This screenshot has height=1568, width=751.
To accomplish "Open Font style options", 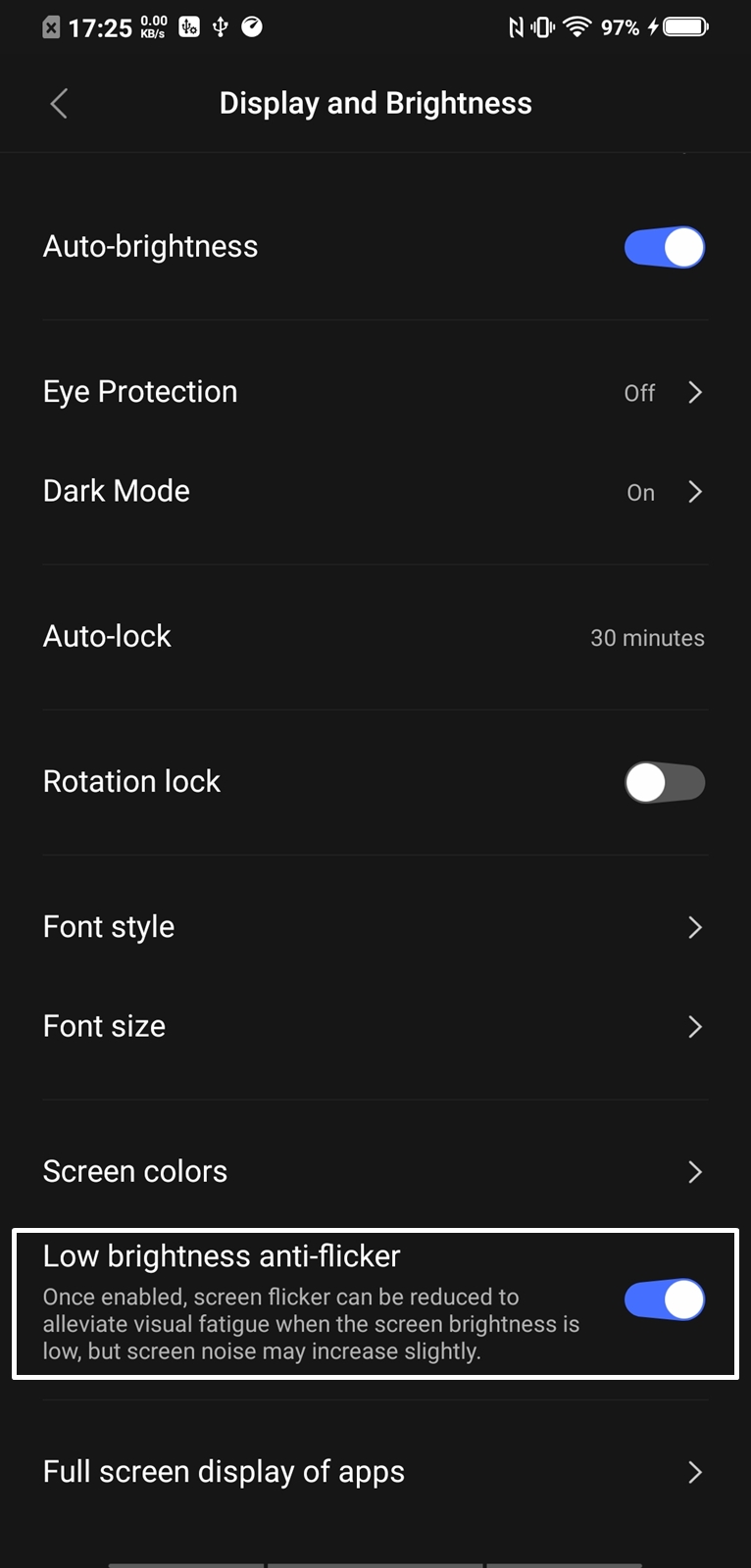I will click(375, 927).
